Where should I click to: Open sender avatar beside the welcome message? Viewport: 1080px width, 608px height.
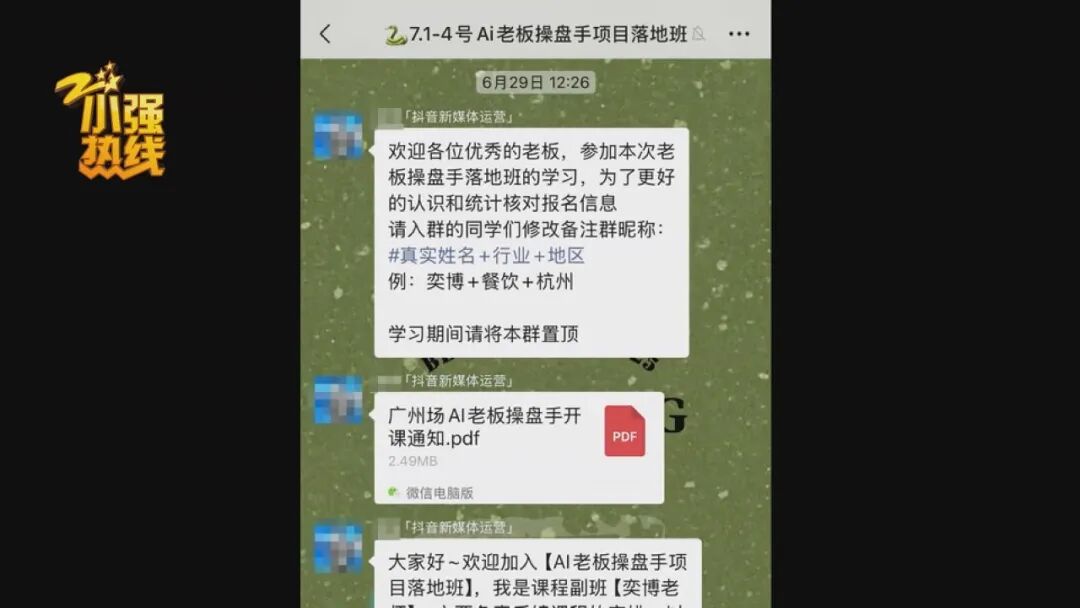click(338, 136)
